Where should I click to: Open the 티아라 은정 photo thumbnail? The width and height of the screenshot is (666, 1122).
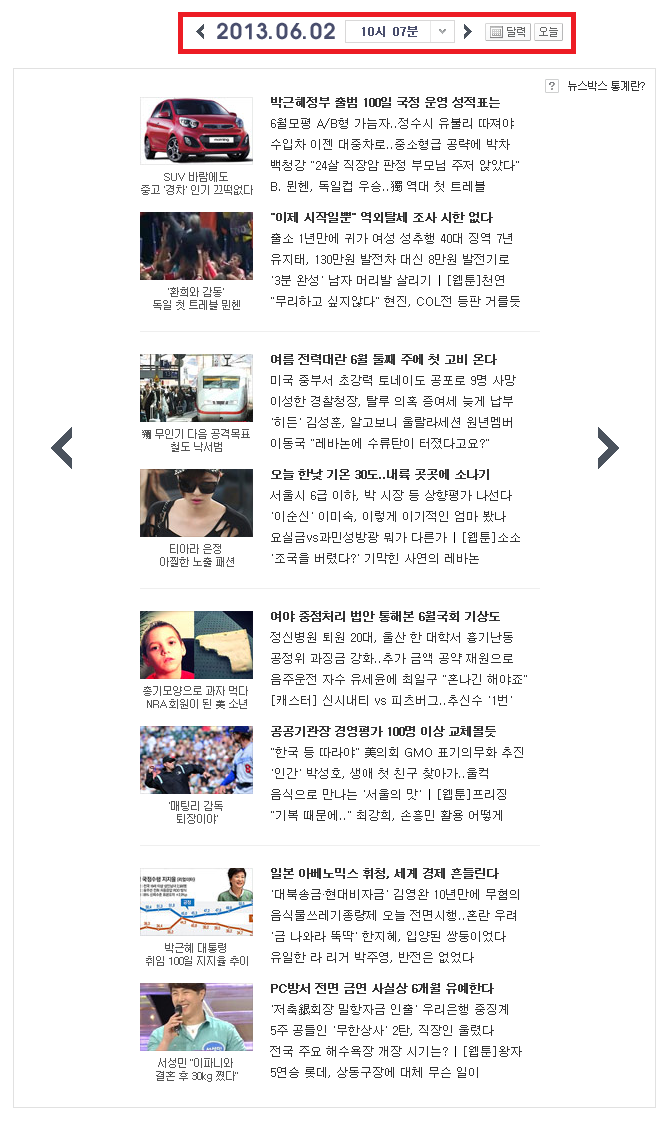[196, 503]
